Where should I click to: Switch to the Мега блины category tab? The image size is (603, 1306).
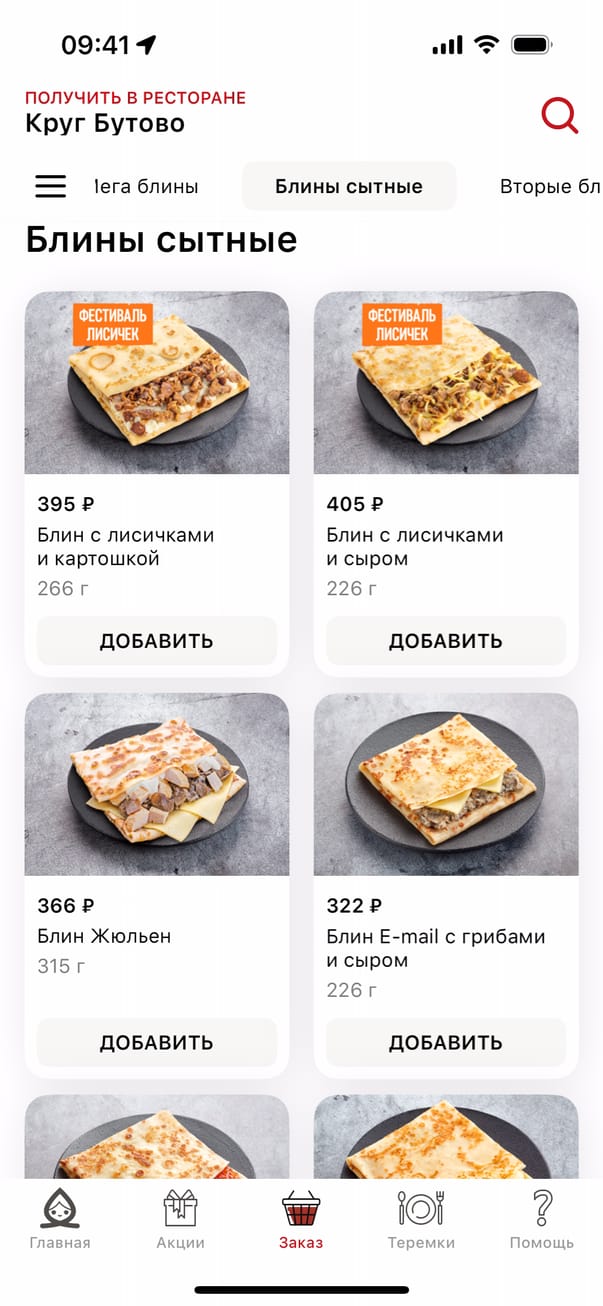tap(146, 187)
